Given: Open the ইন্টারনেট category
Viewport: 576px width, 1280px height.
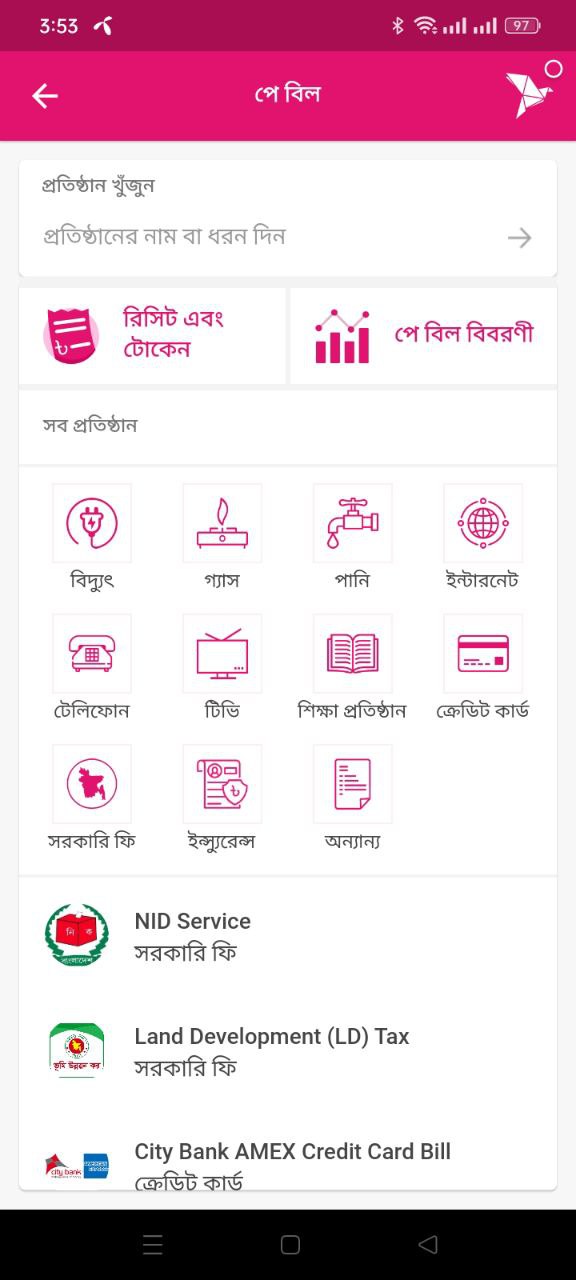Looking at the screenshot, I should 483,537.
